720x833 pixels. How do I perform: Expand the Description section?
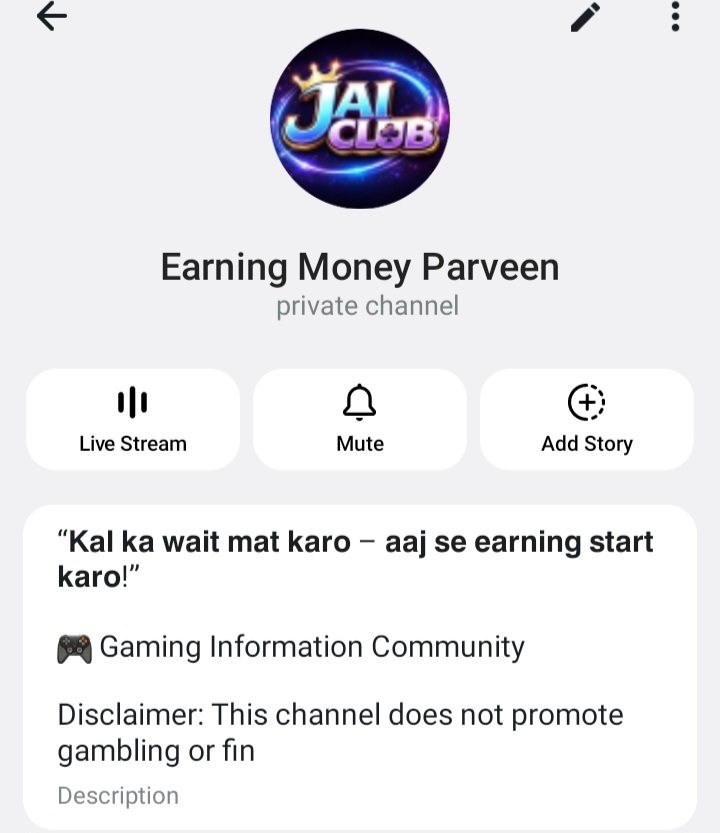click(x=118, y=795)
